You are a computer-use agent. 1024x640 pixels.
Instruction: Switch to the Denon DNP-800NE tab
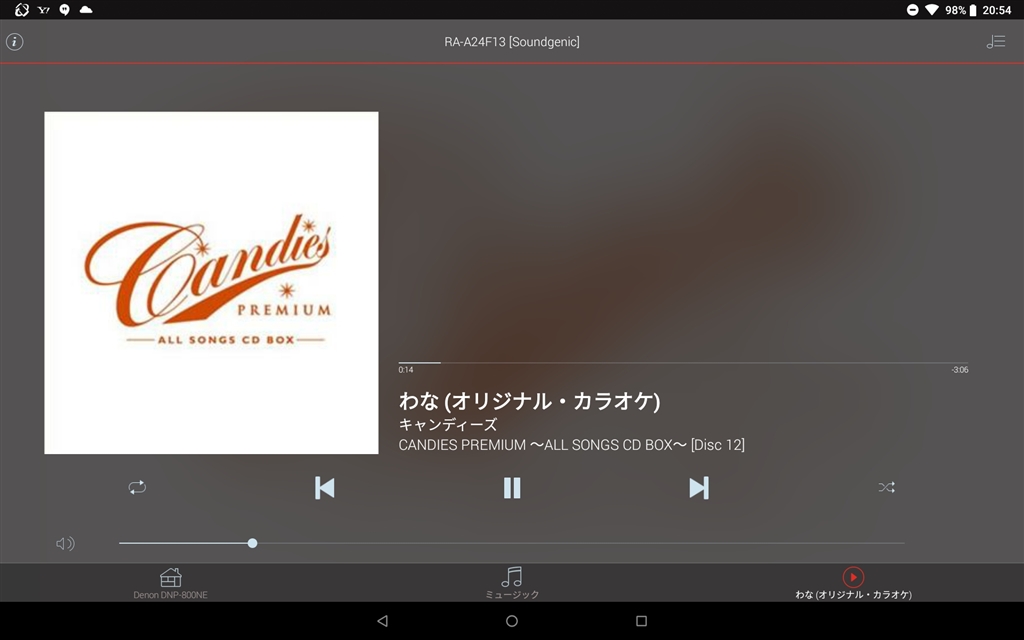171,582
